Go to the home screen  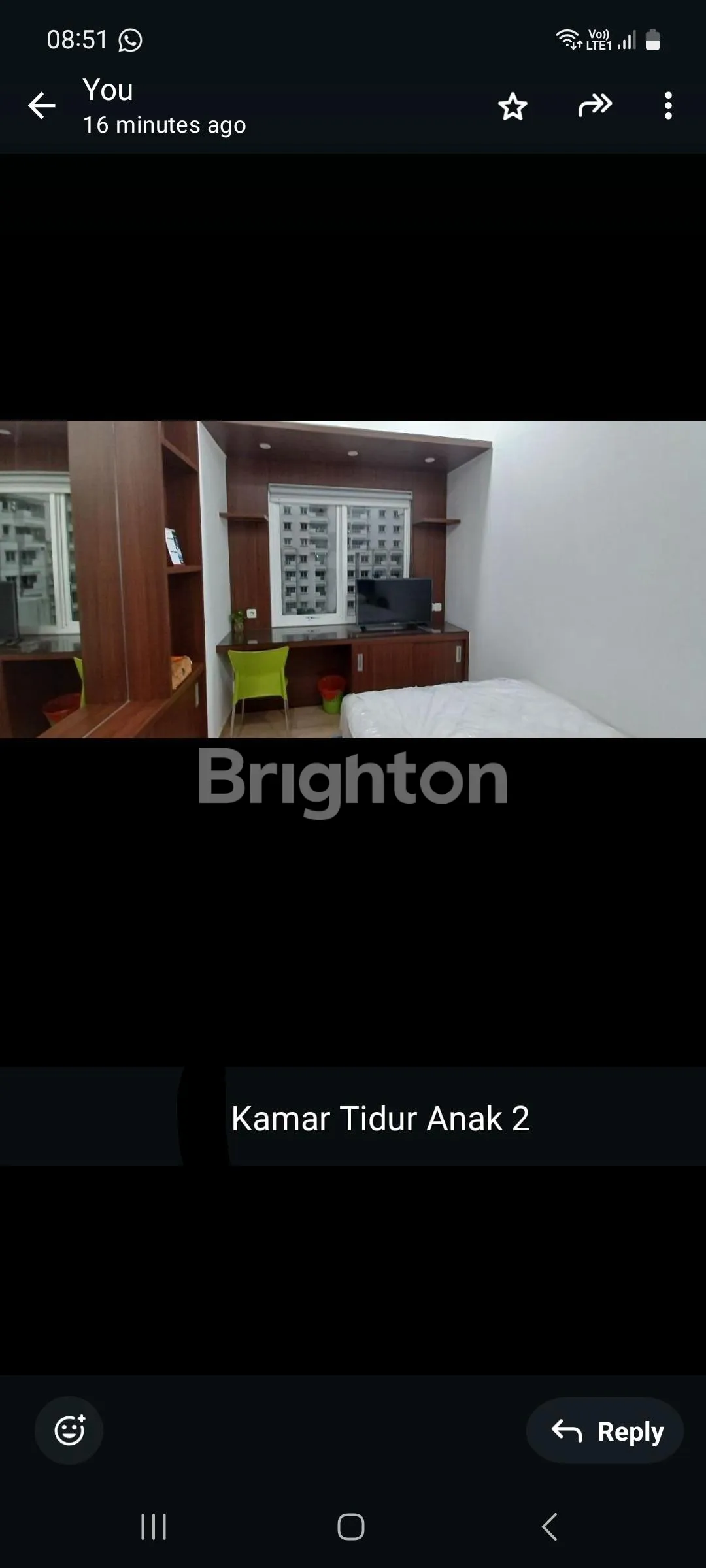[351, 1527]
